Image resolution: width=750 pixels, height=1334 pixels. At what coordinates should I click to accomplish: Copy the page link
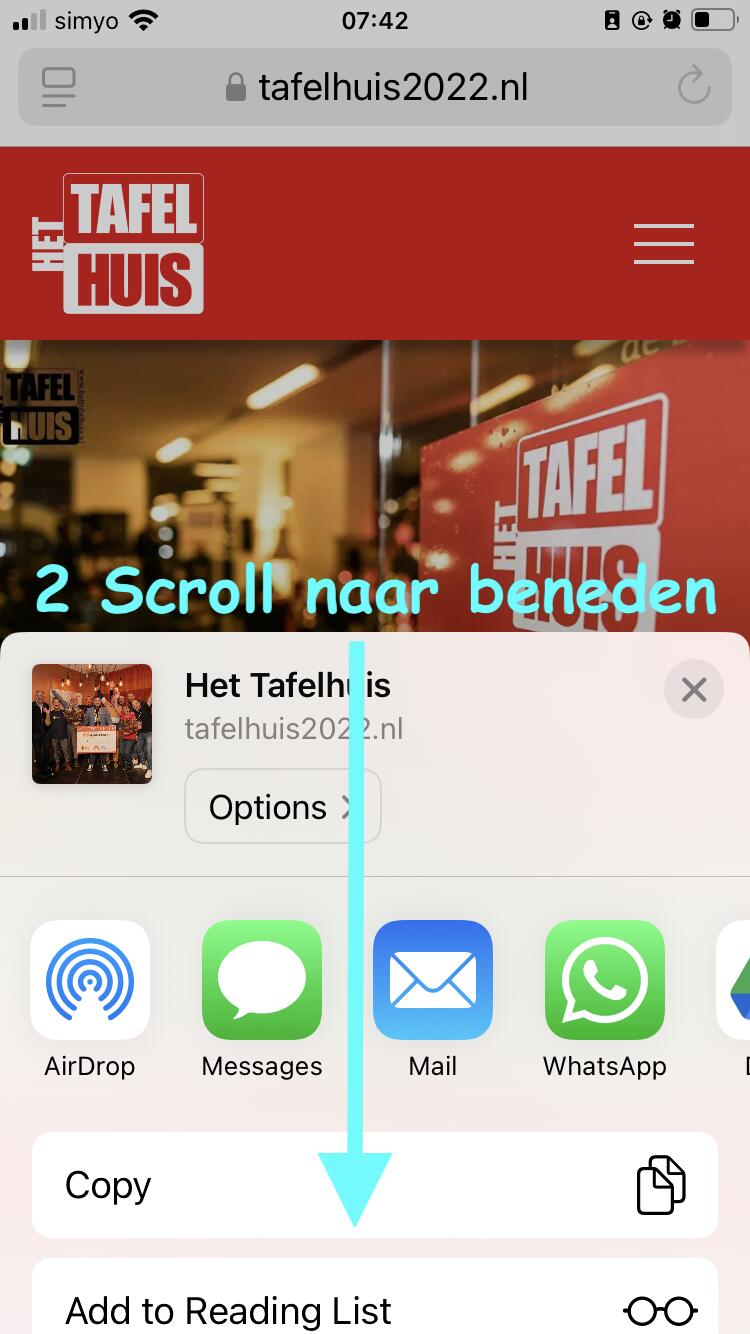[x=375, y=1185]
